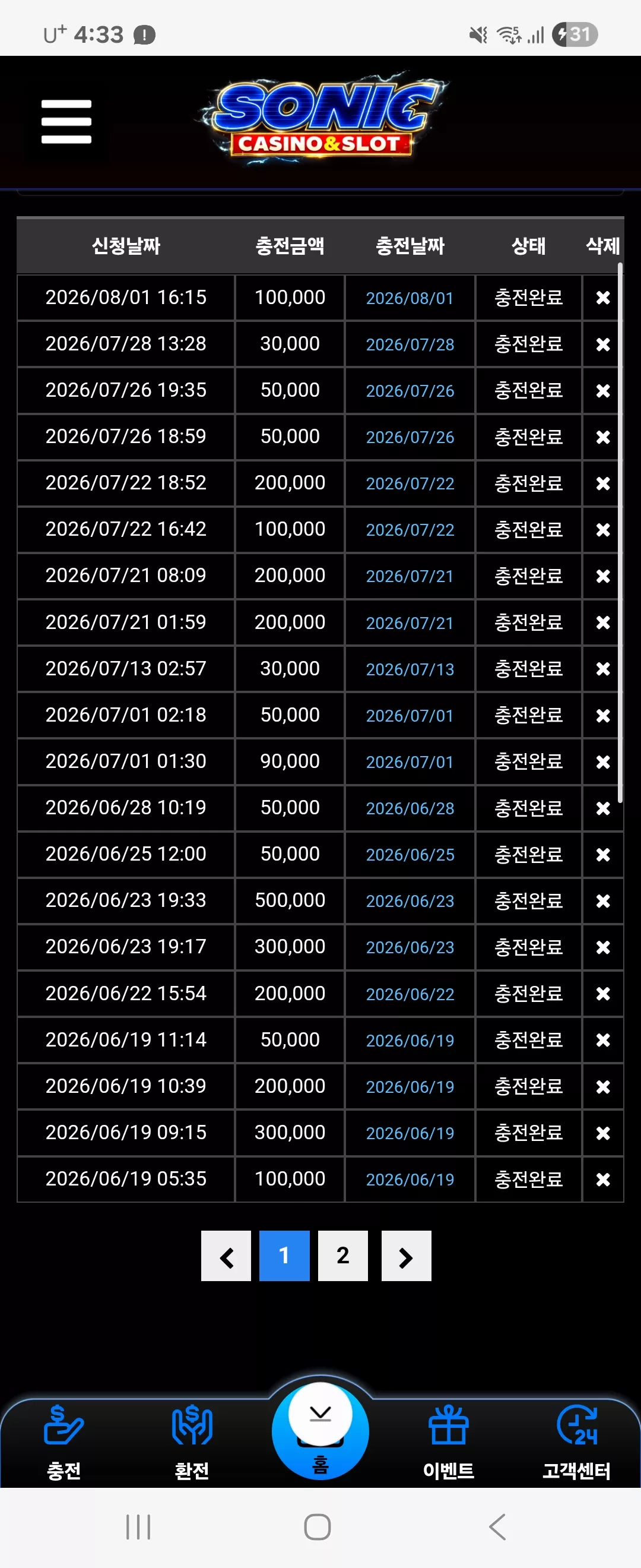Select page 1

tap(285, 1256)
